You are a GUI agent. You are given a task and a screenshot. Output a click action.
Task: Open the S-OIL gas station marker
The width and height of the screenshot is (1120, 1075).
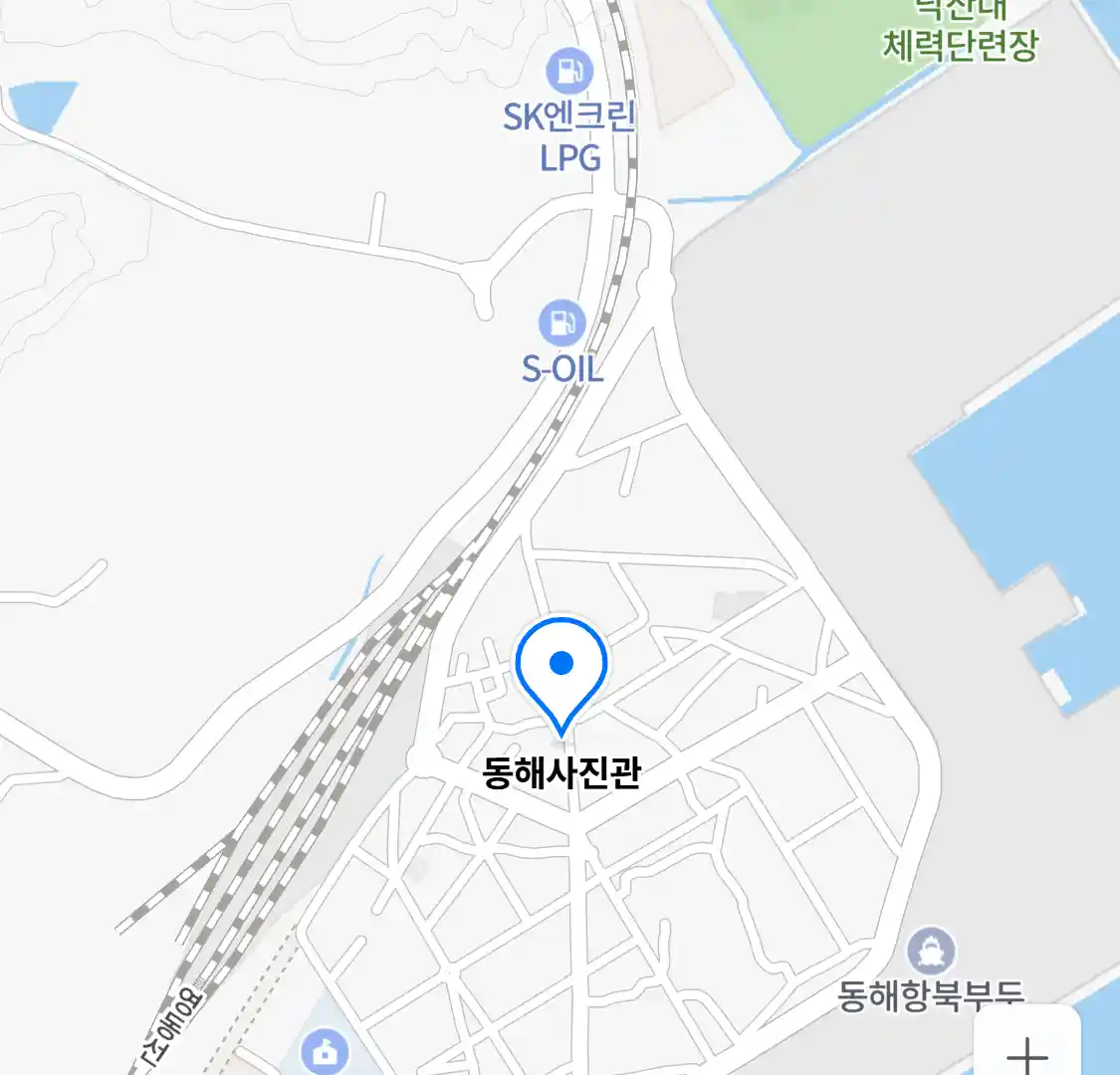pyautogui.click(x=562, y=323)
